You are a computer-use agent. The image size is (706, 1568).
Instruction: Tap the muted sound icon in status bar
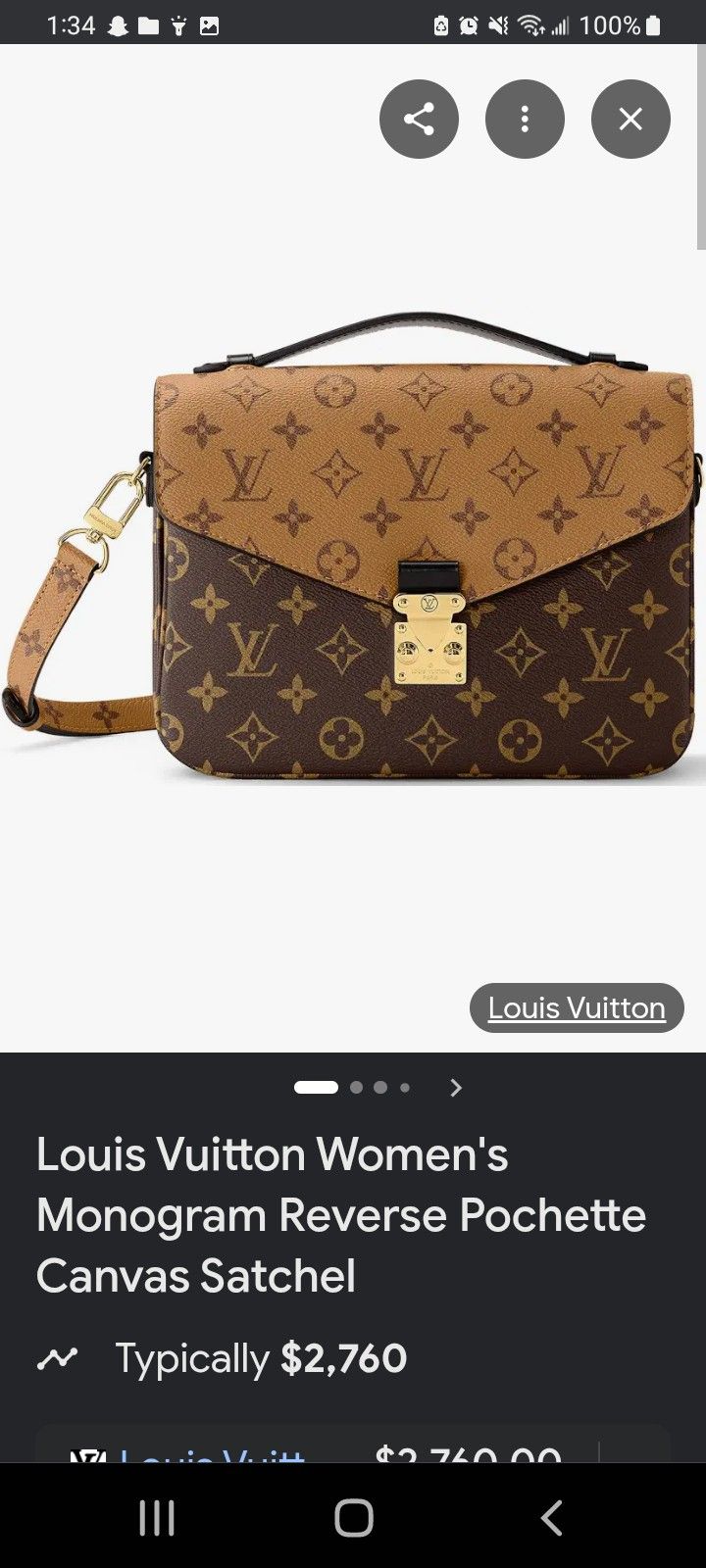pos(500,25)
